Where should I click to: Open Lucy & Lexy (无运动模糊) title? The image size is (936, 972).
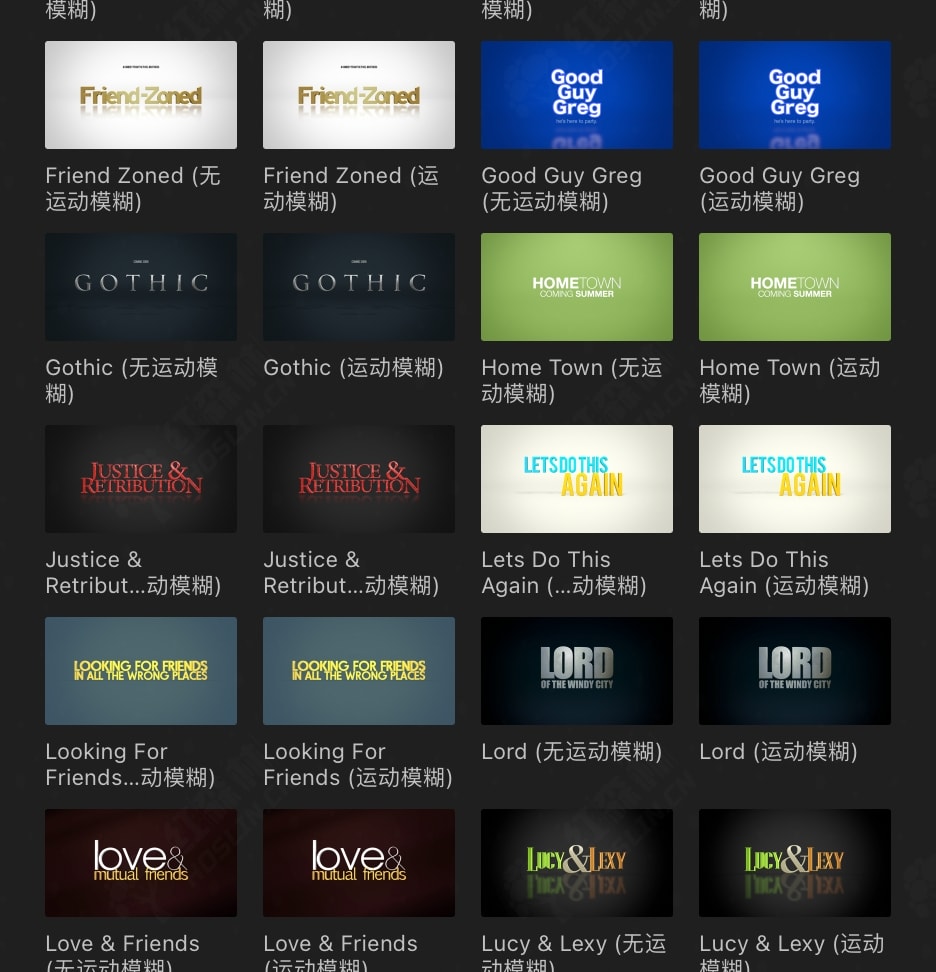(x=577, y=863)
